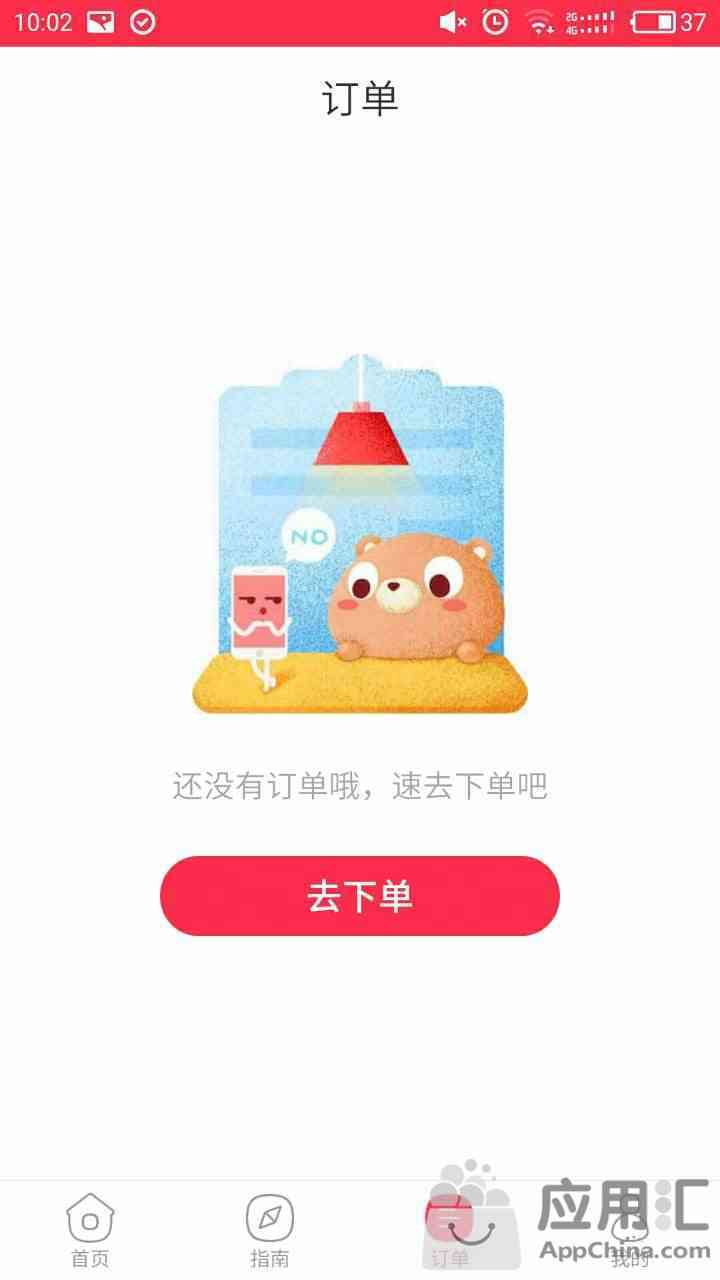Tap the 去下单 button

tap(360, 896)
